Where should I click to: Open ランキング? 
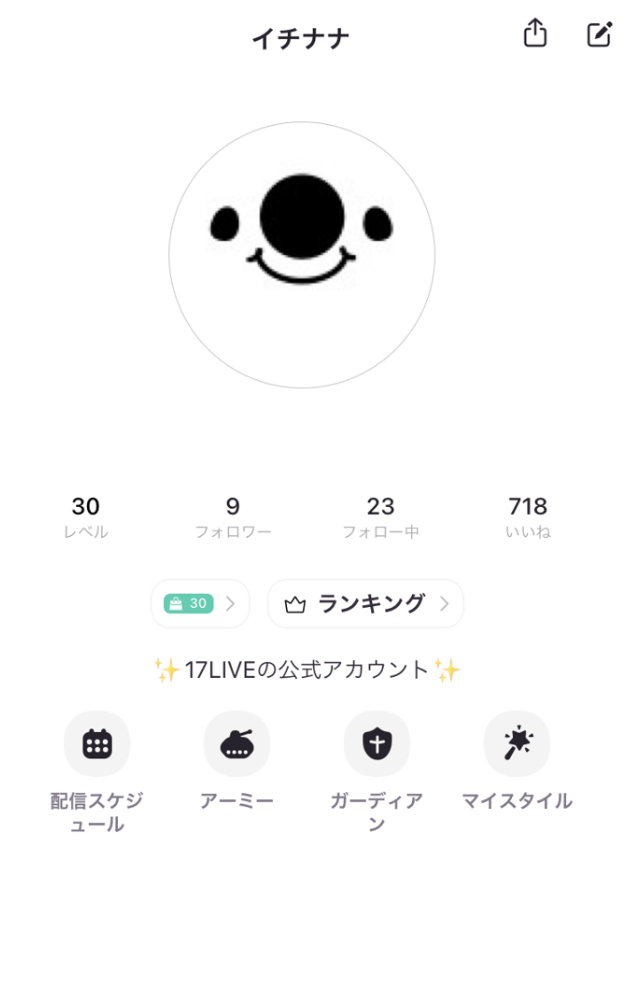coord(365,603)
